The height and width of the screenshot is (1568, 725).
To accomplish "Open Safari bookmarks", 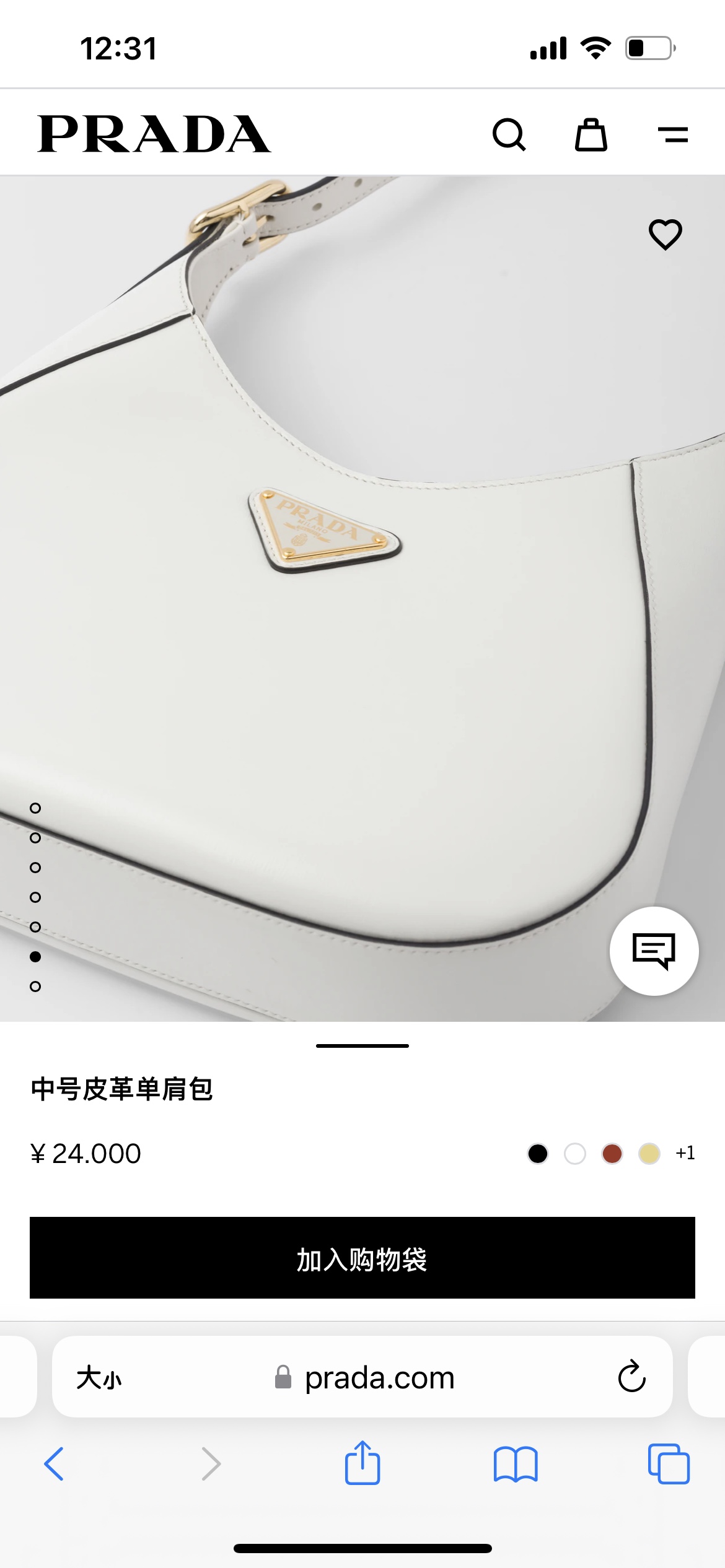I will tap(516, 1464).
